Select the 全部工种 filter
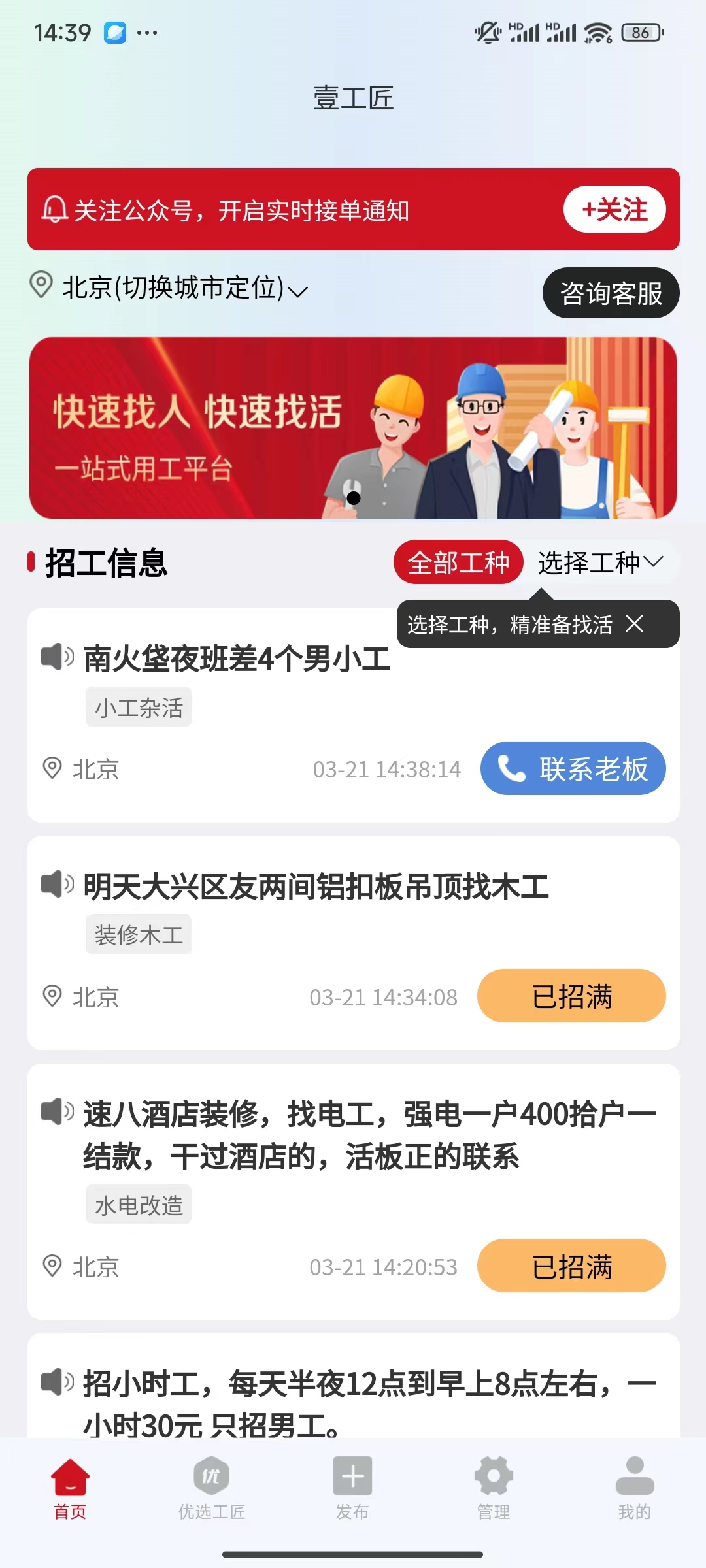 click(458, 563)
